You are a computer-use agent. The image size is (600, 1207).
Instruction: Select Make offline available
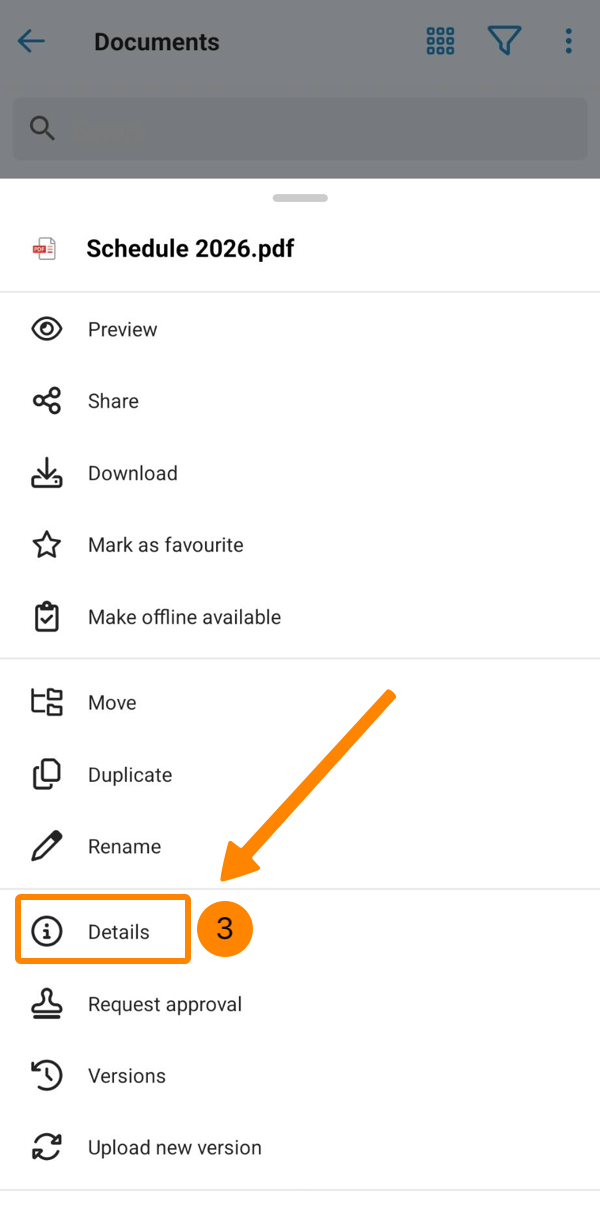tap(184, 617)
